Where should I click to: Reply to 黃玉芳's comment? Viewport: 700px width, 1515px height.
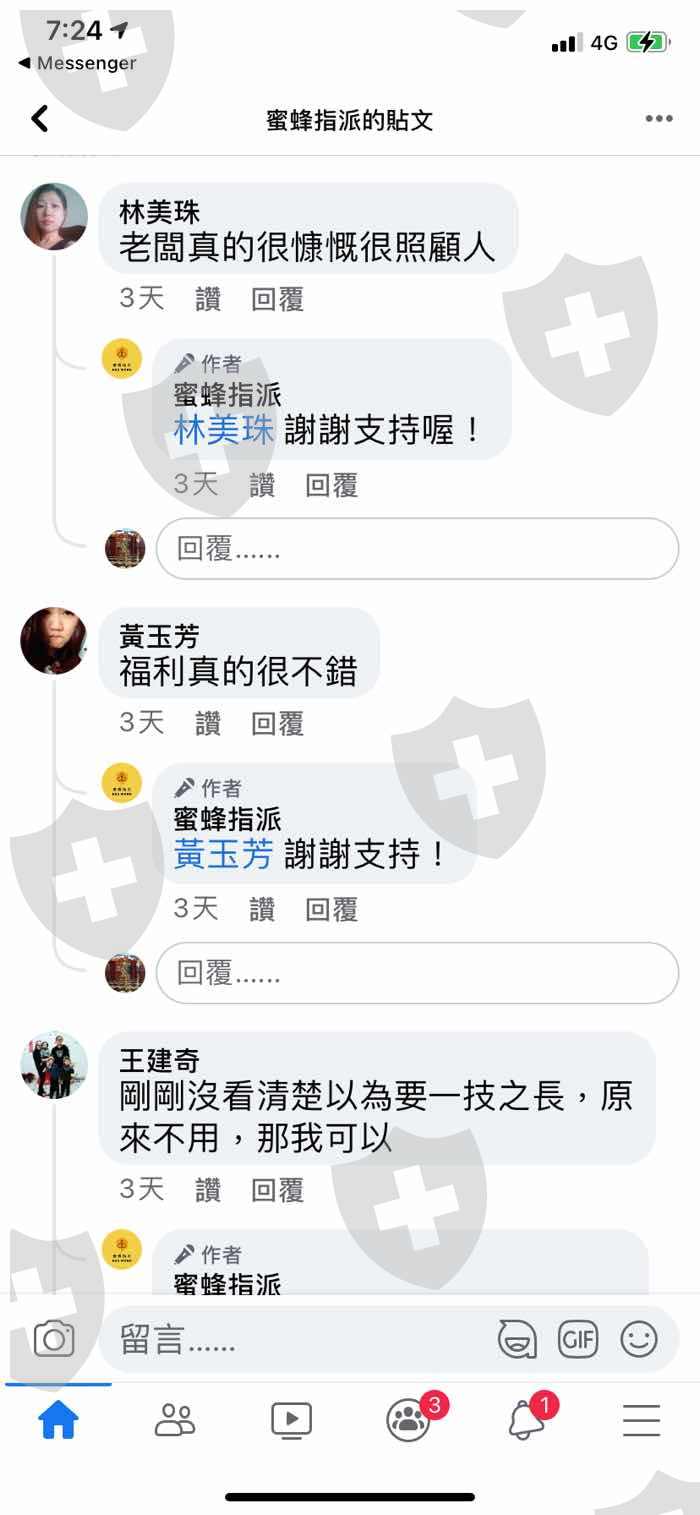click(277, 723)
